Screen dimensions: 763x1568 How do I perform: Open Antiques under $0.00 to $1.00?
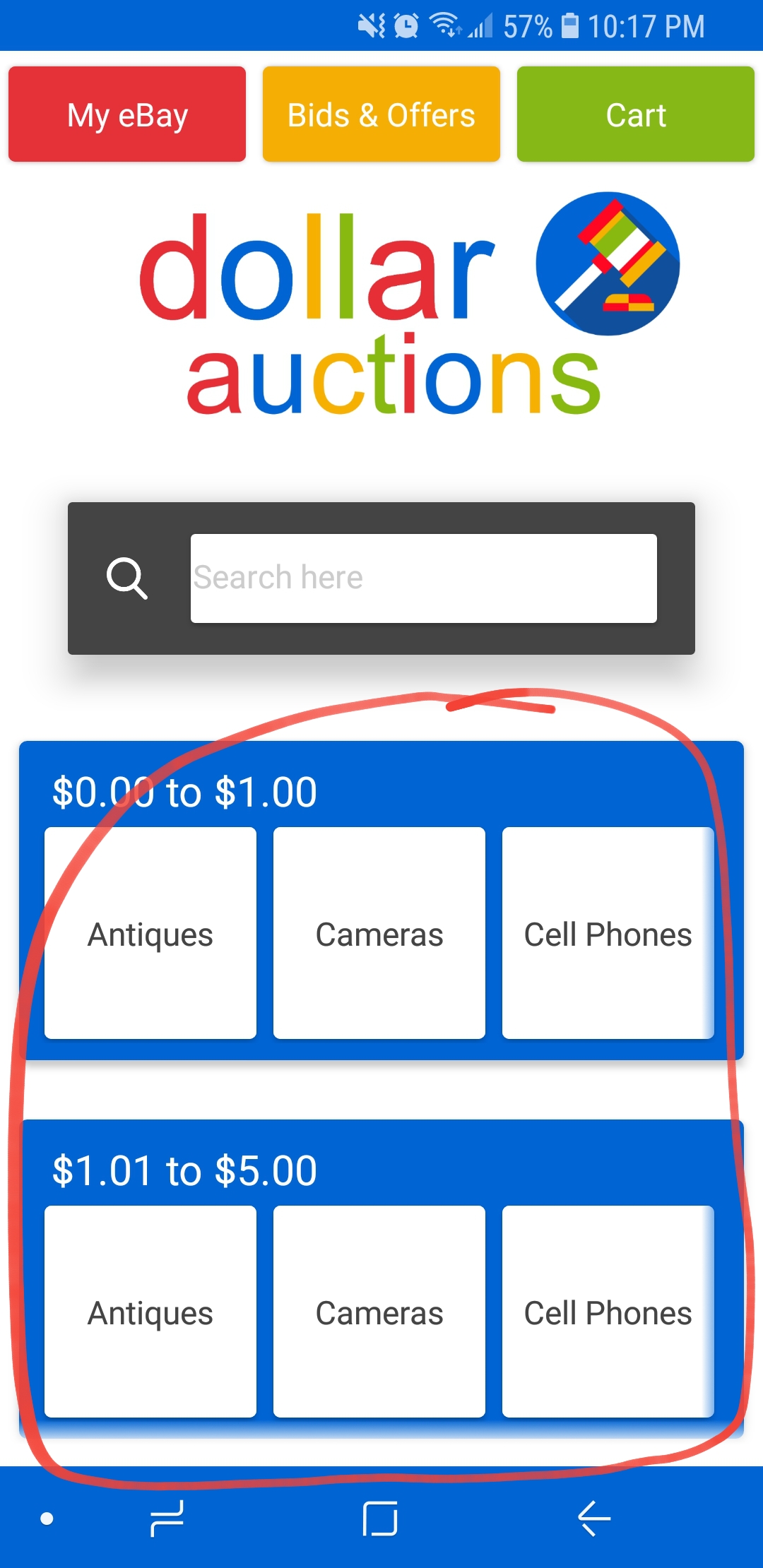150,933
